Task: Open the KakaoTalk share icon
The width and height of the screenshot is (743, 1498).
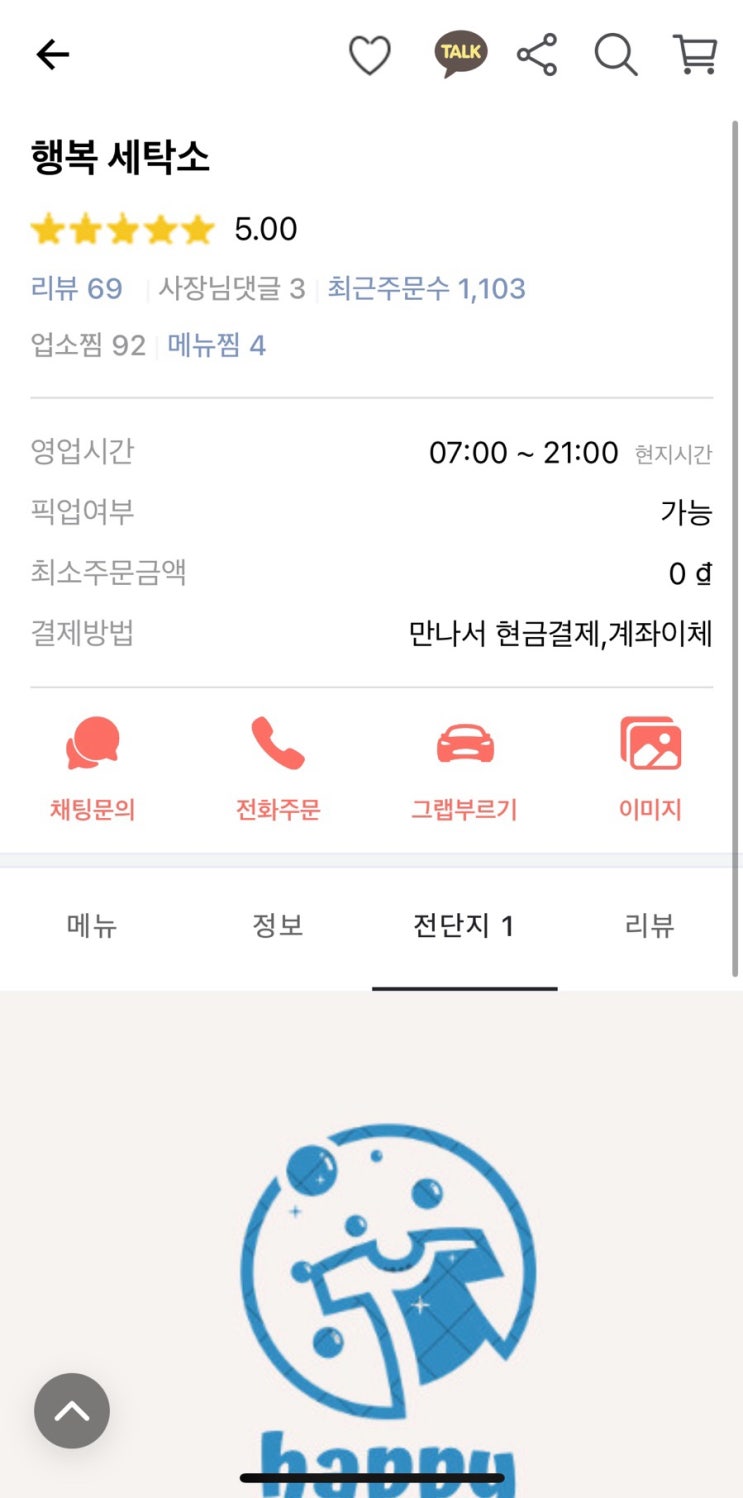Action: (x=461, y=54)
